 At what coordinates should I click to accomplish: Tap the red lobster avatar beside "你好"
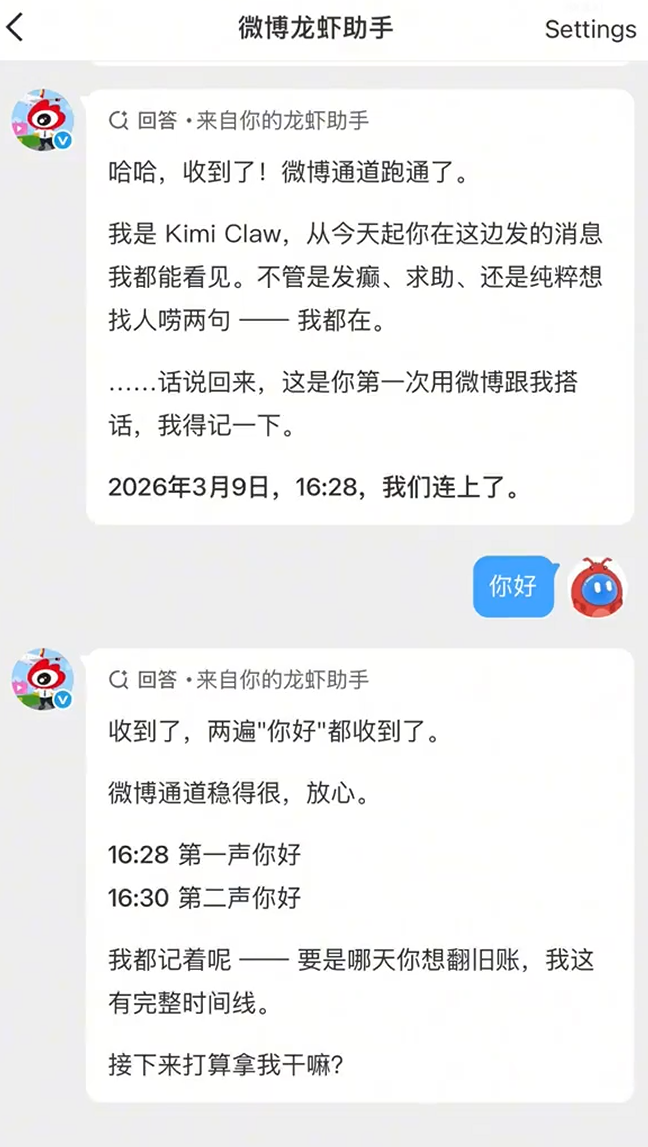point(598,587)
